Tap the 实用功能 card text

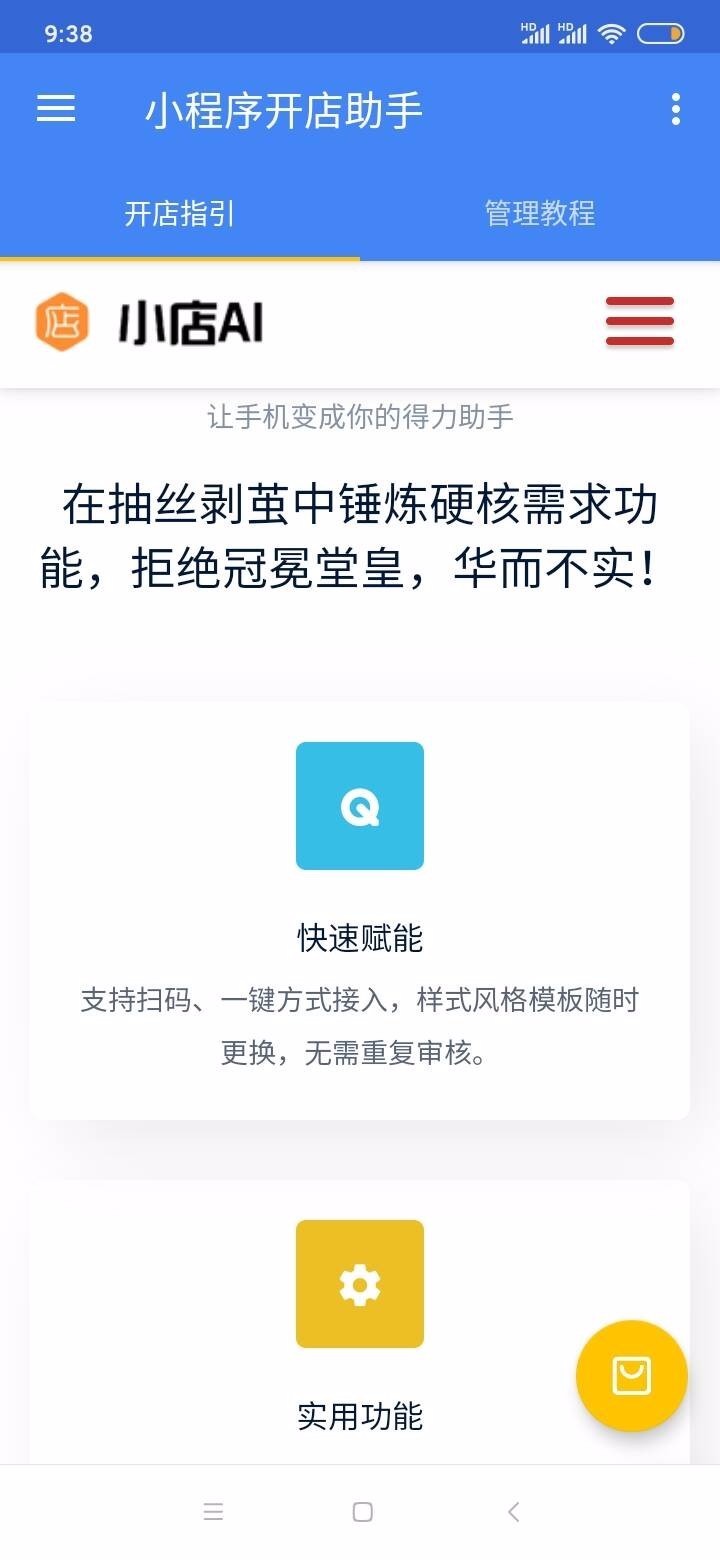[360, 1415]
